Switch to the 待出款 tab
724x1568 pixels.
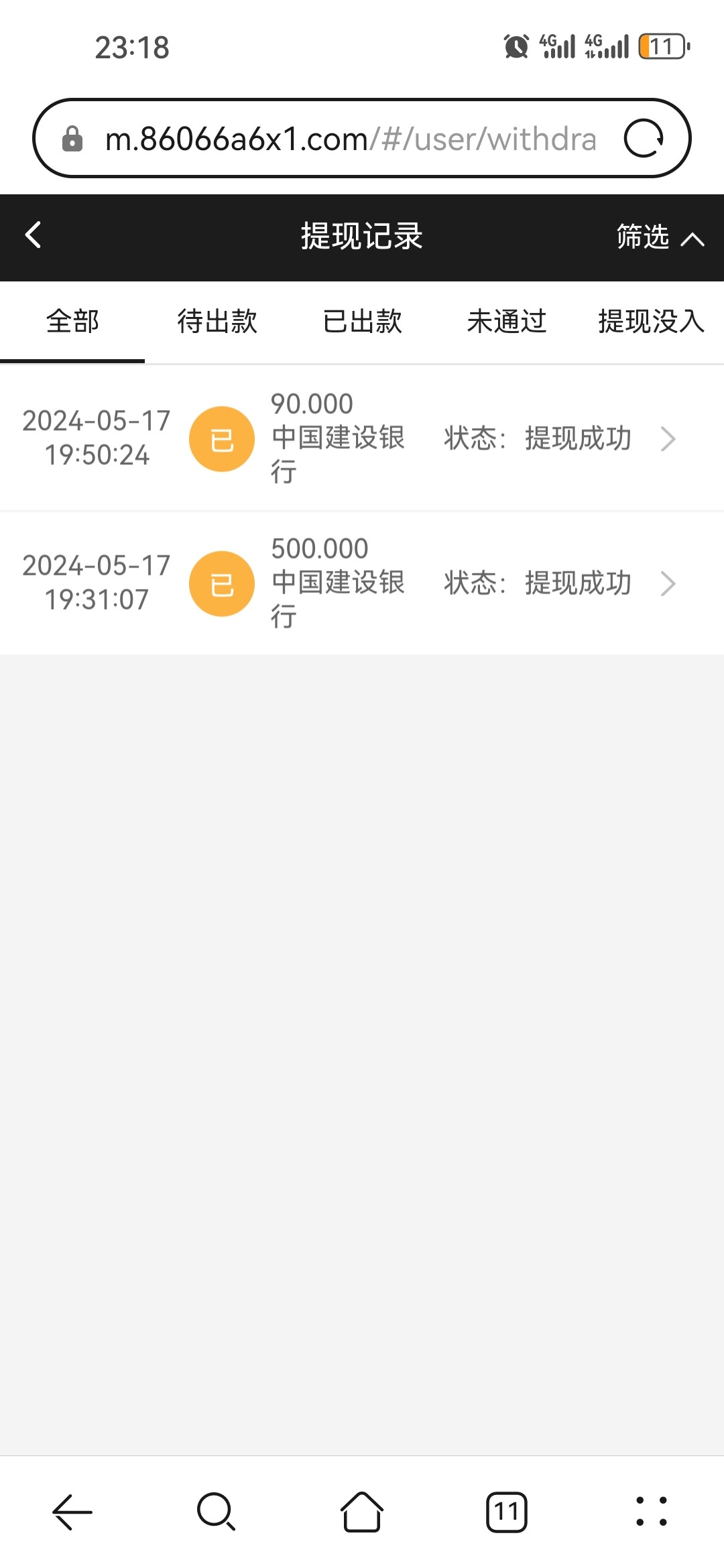point(217,322)
